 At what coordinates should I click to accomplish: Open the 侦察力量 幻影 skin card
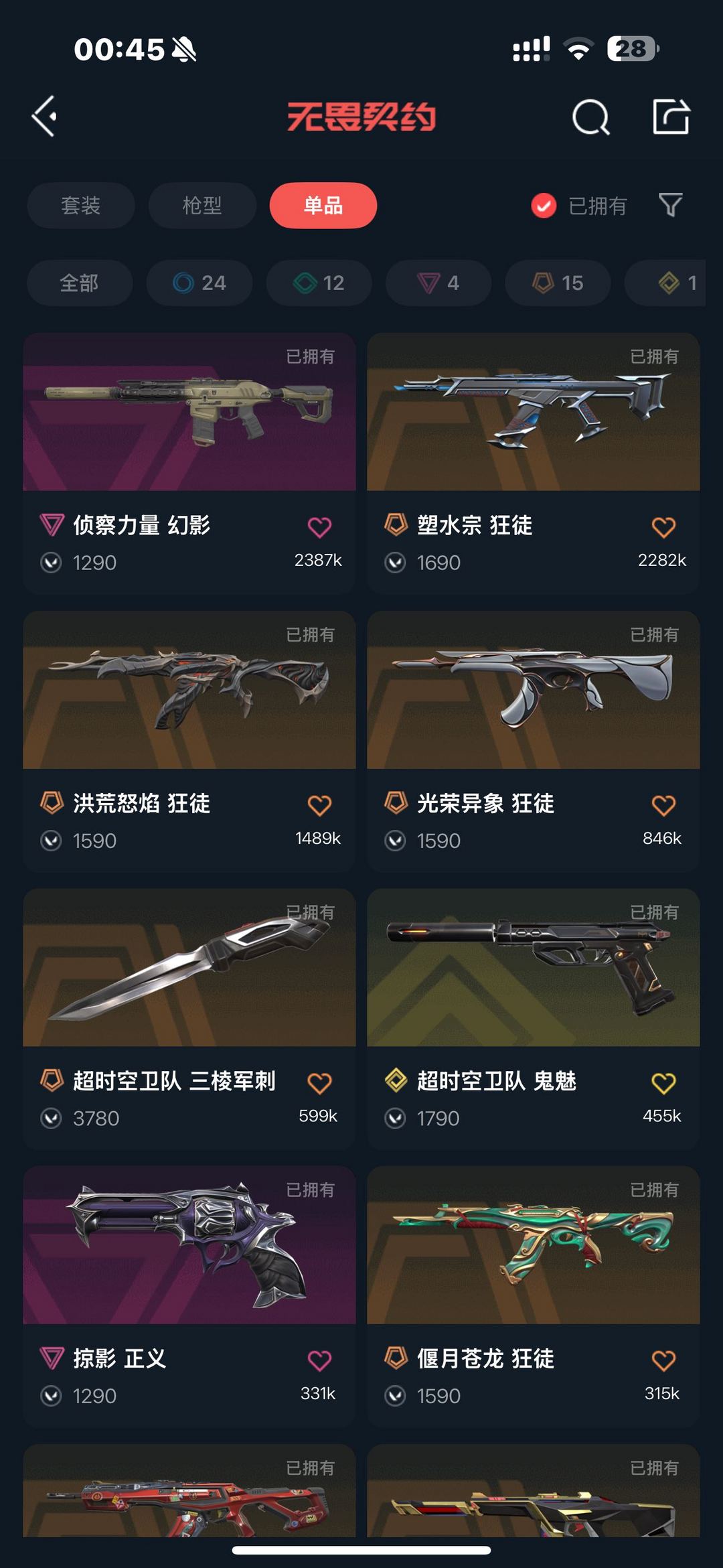pyautogui.click(x=189, y=462)
